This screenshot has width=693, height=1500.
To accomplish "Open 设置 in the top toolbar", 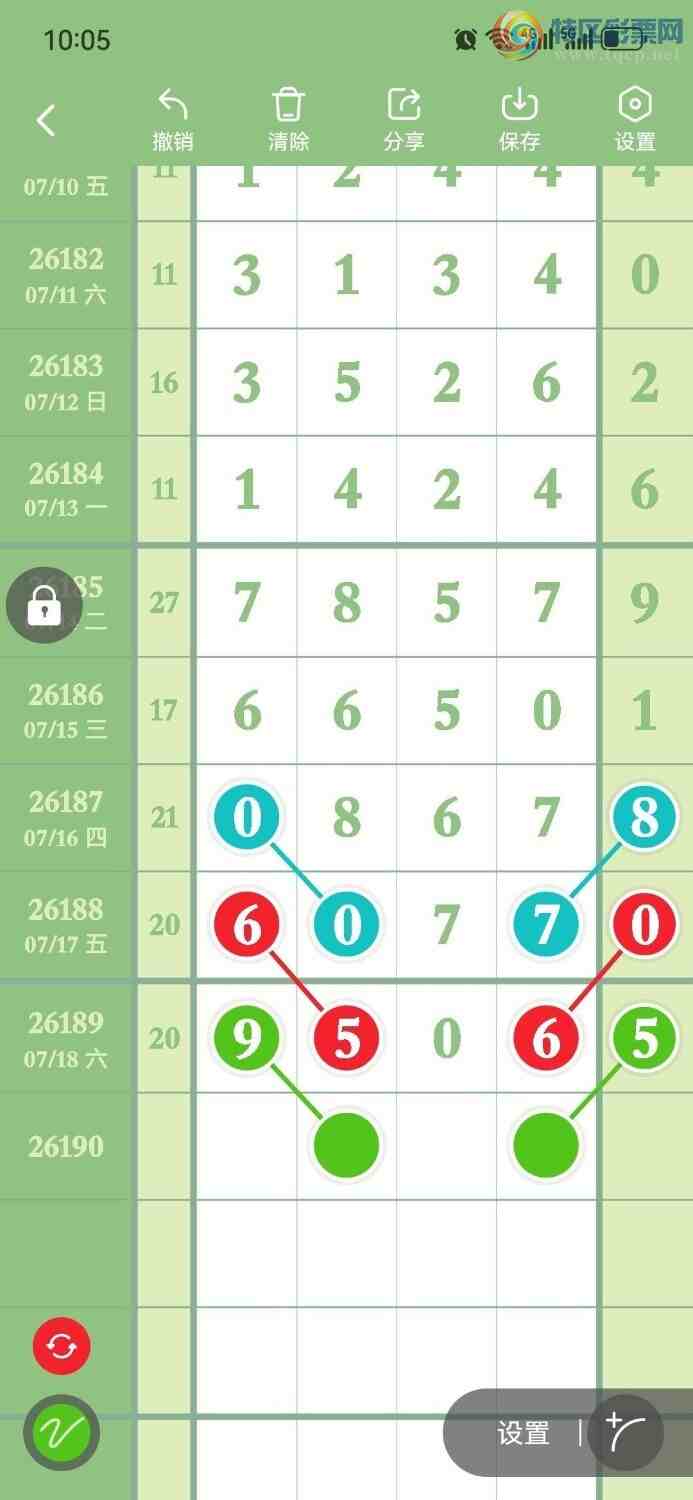I will 635,120.
